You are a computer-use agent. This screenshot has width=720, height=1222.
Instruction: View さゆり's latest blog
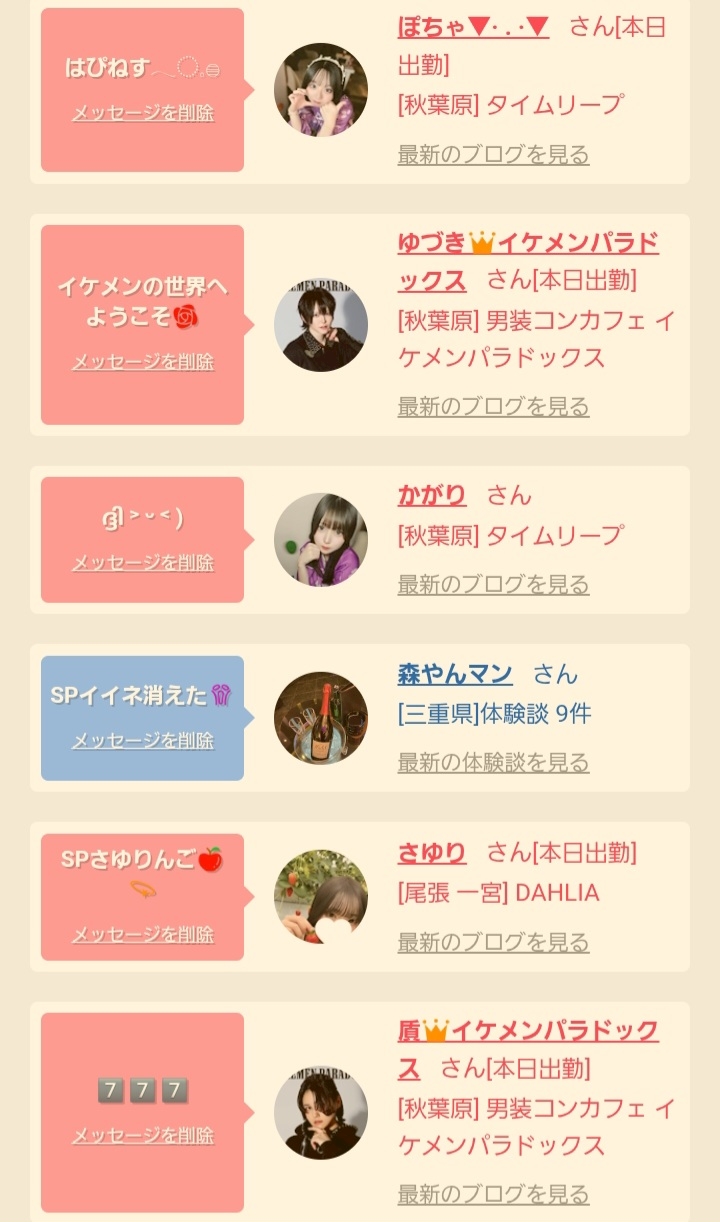click(493, 943)
